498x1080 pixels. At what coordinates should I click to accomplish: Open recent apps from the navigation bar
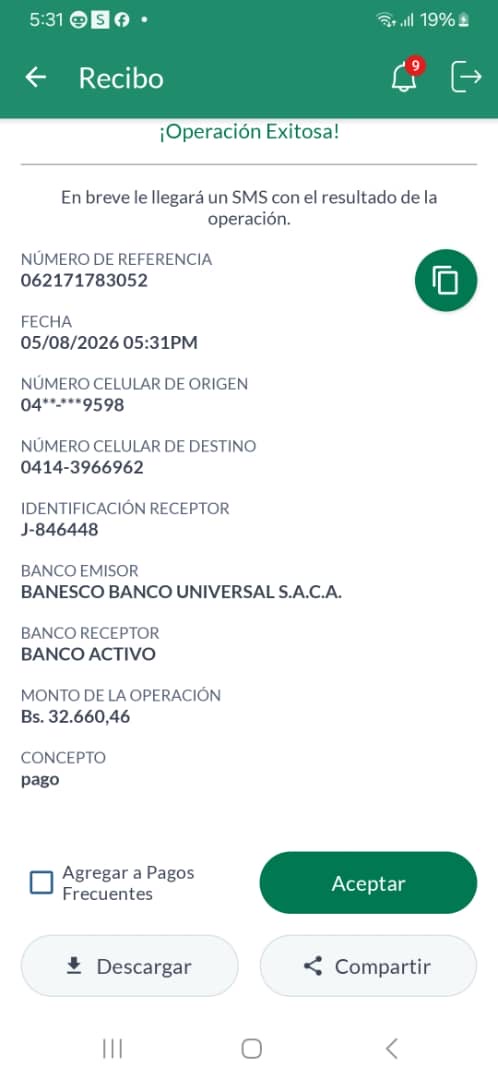click(x=112, y=1048)
